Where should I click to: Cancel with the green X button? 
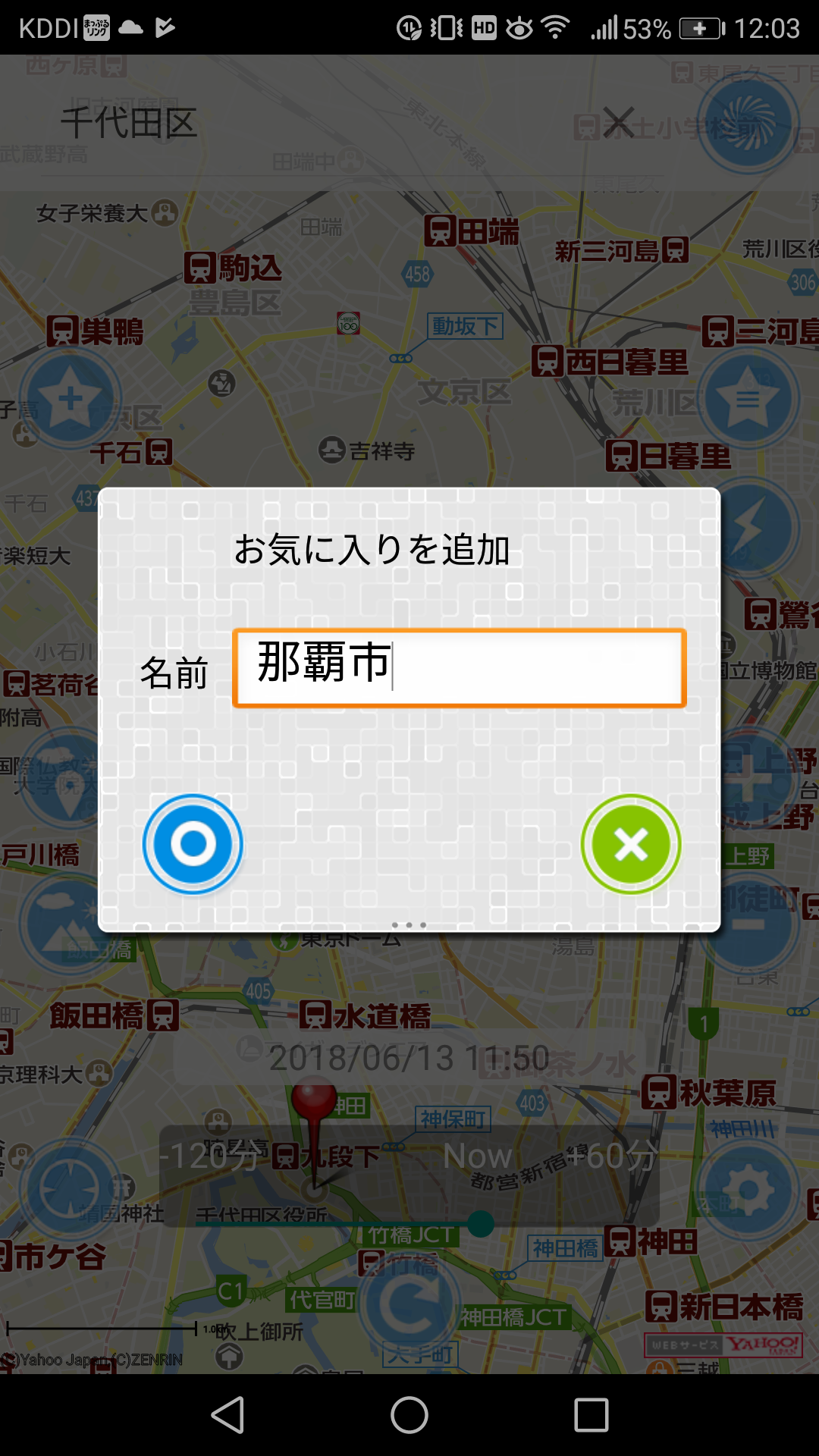[630, 843]
